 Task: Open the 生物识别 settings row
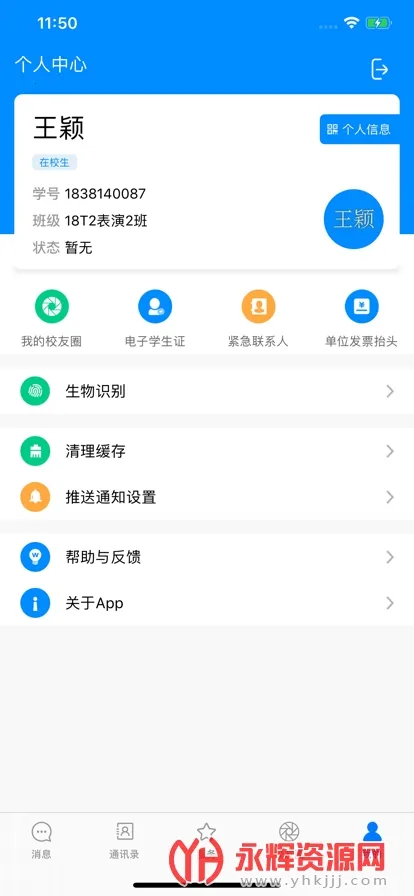(x=207, y=391)
